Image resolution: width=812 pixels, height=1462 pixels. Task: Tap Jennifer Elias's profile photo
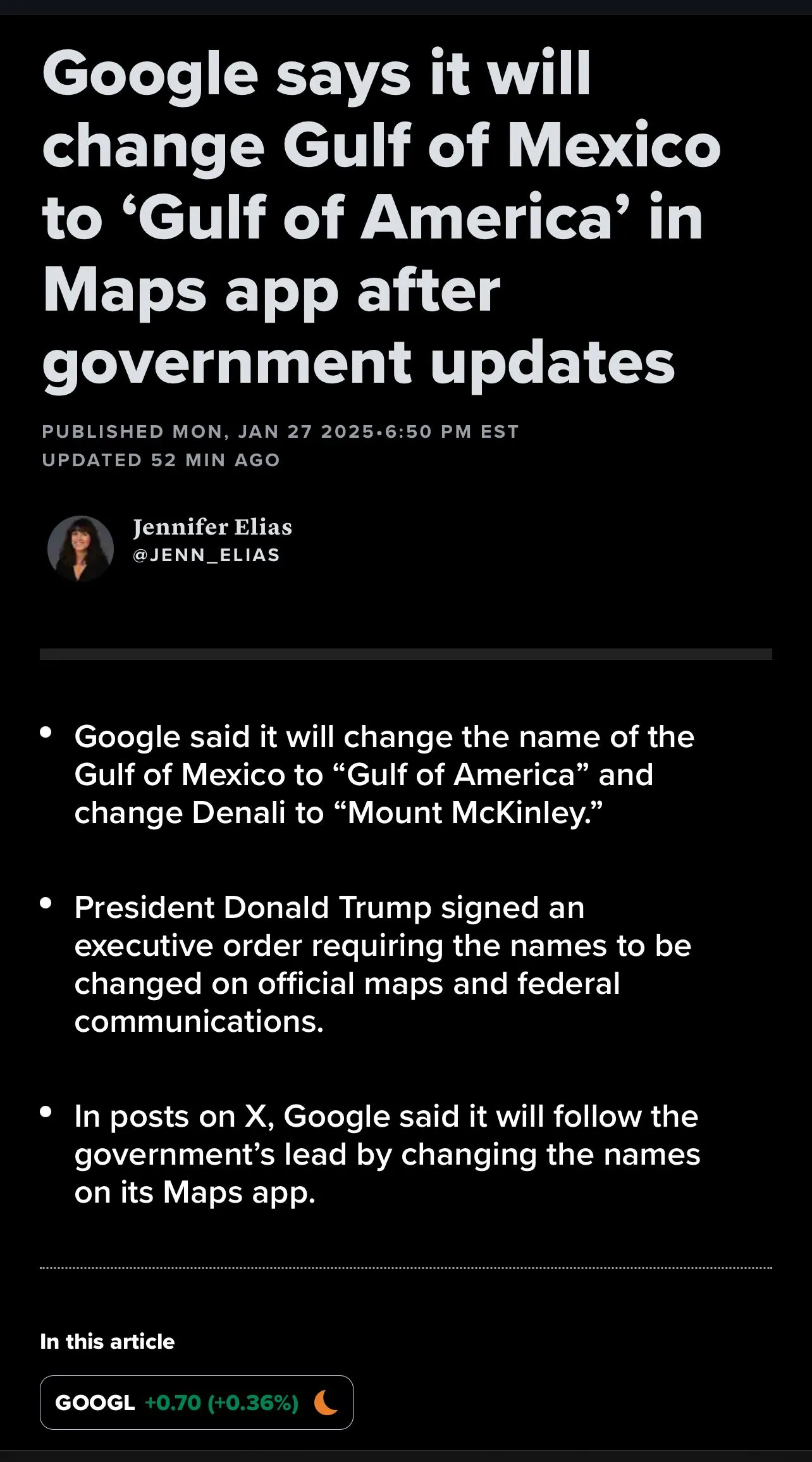coord(80,548)
